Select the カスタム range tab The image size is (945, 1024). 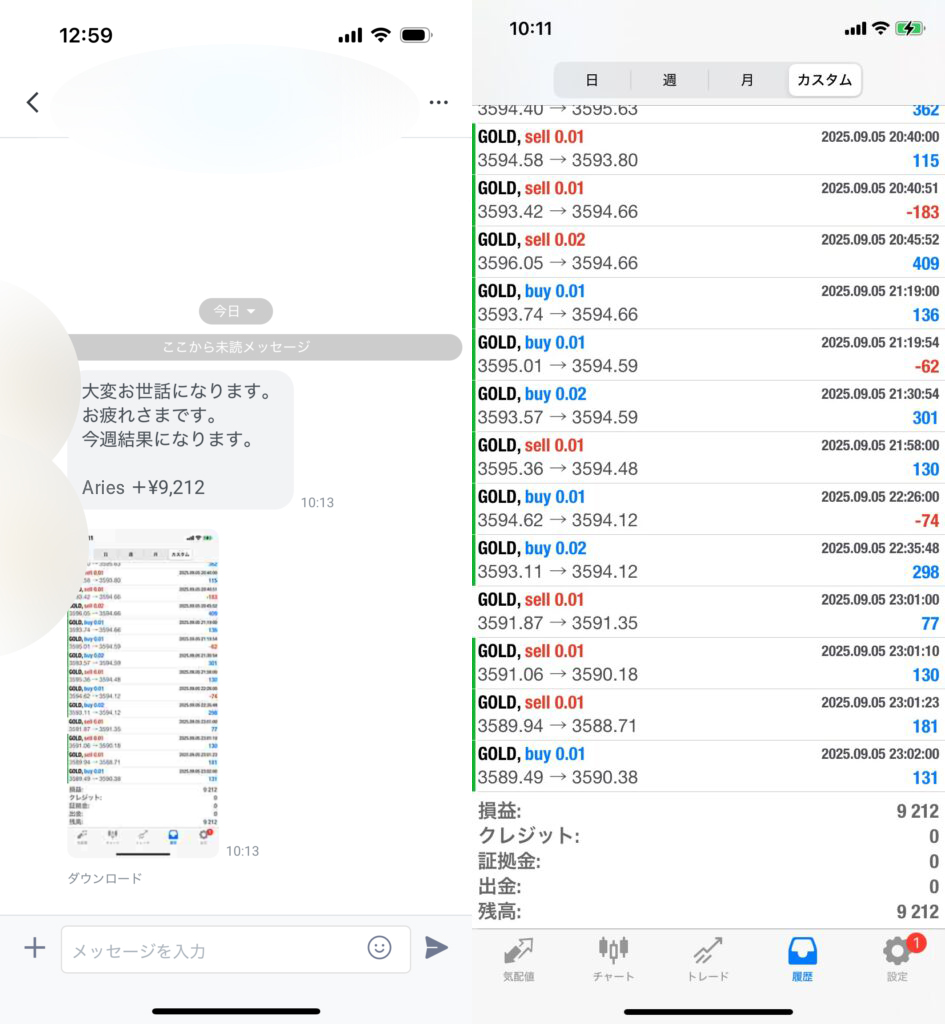click(x=824, y=80)
